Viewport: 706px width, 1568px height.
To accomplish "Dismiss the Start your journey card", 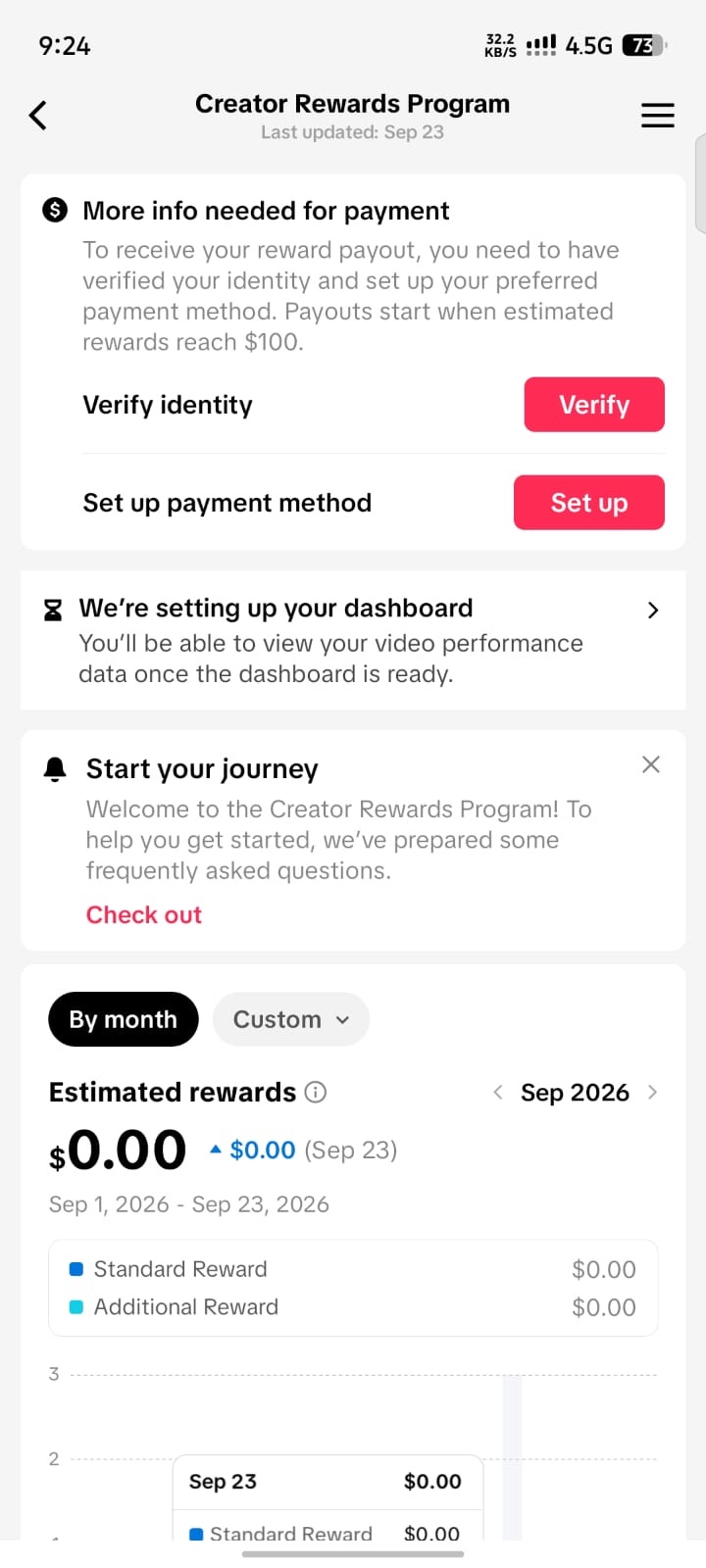I will click(650, 764).
